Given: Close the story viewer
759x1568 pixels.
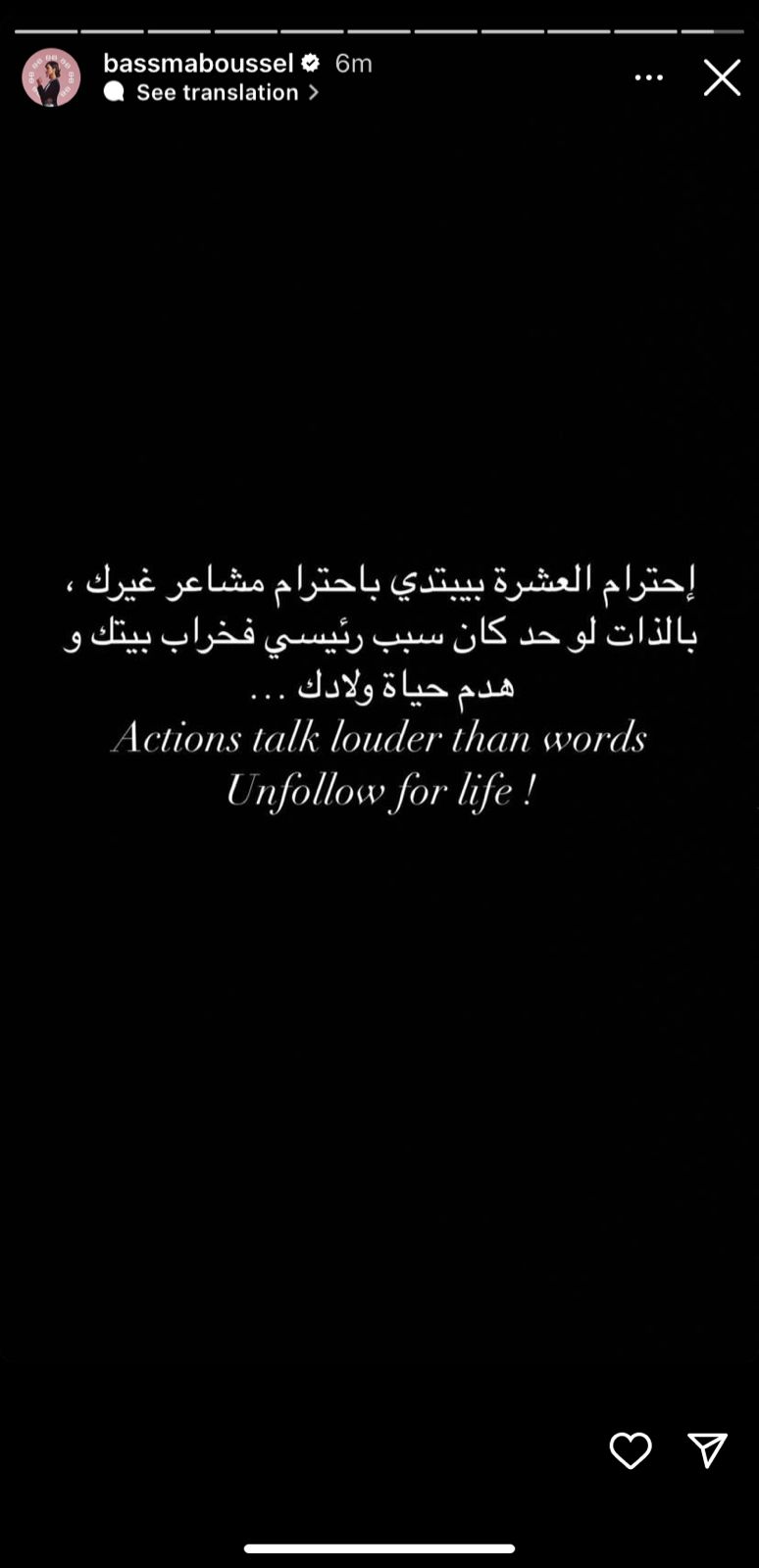Looking at the screenshot, I should [722, 77].
